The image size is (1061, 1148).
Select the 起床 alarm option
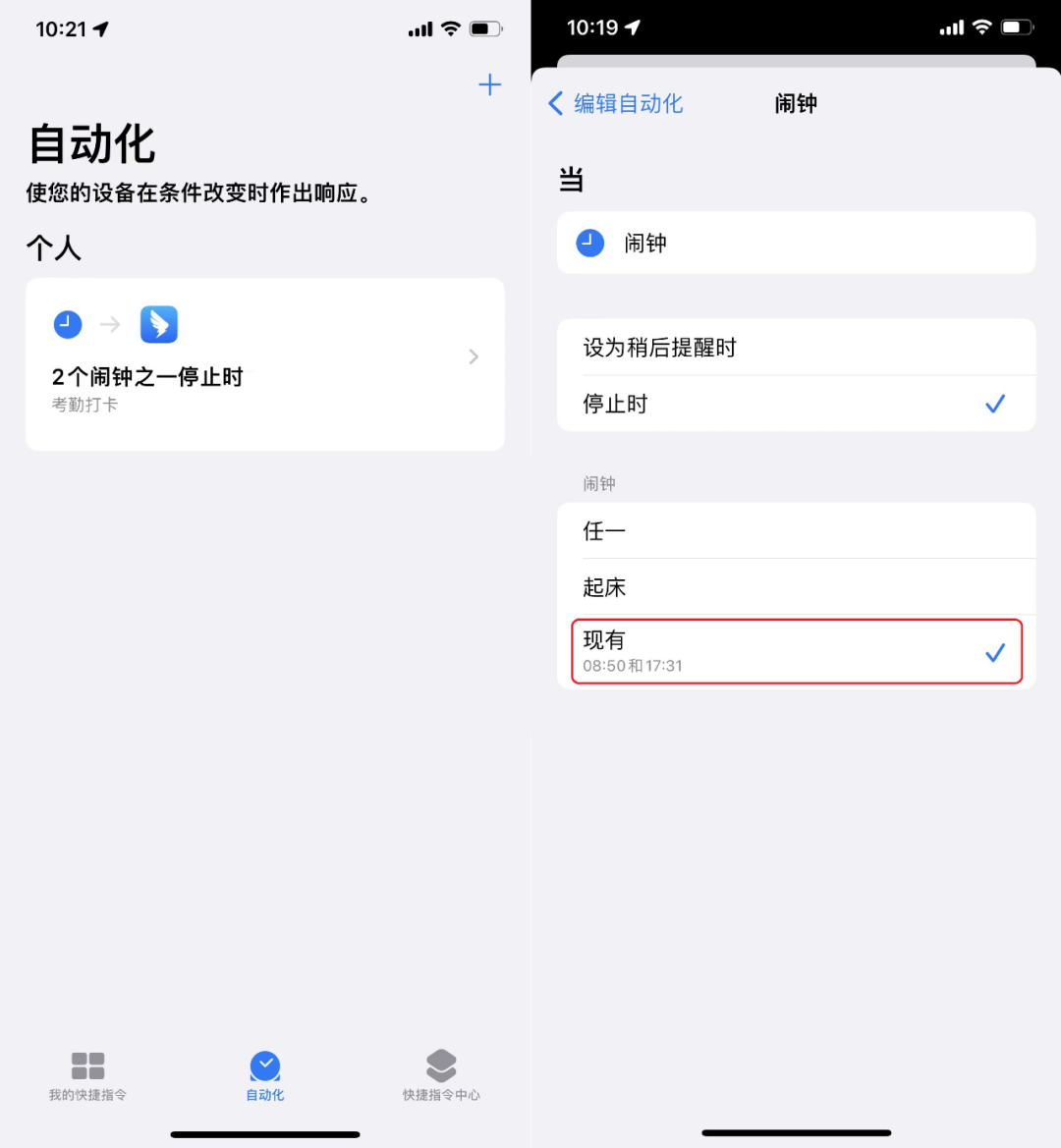pyautogui.click(x=796, y=586)
